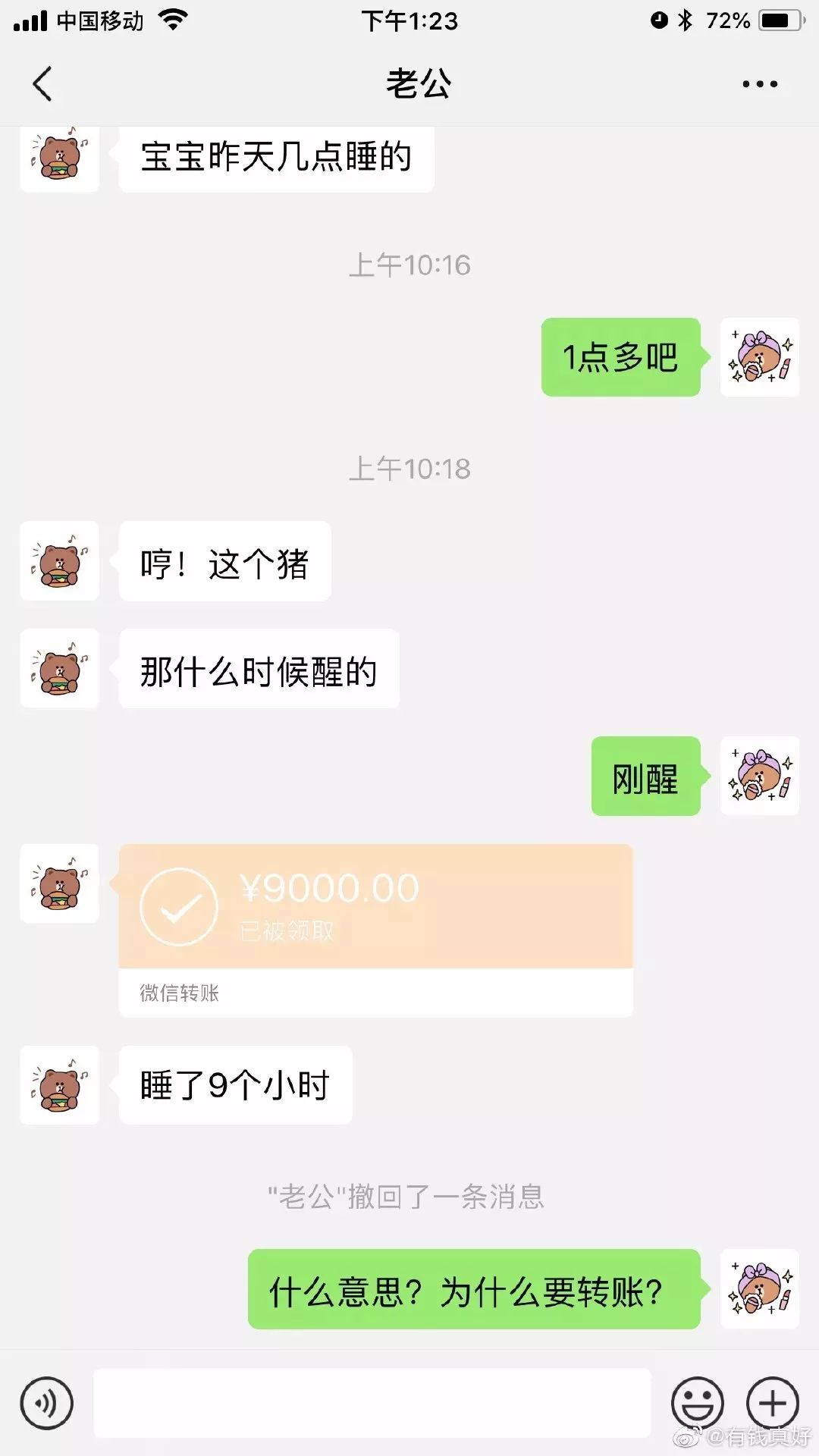Viewport: 819px width, 1456px height.
Task: Open the plus attachments menu
Action: pyautogui.click(x=773, y=1403)
